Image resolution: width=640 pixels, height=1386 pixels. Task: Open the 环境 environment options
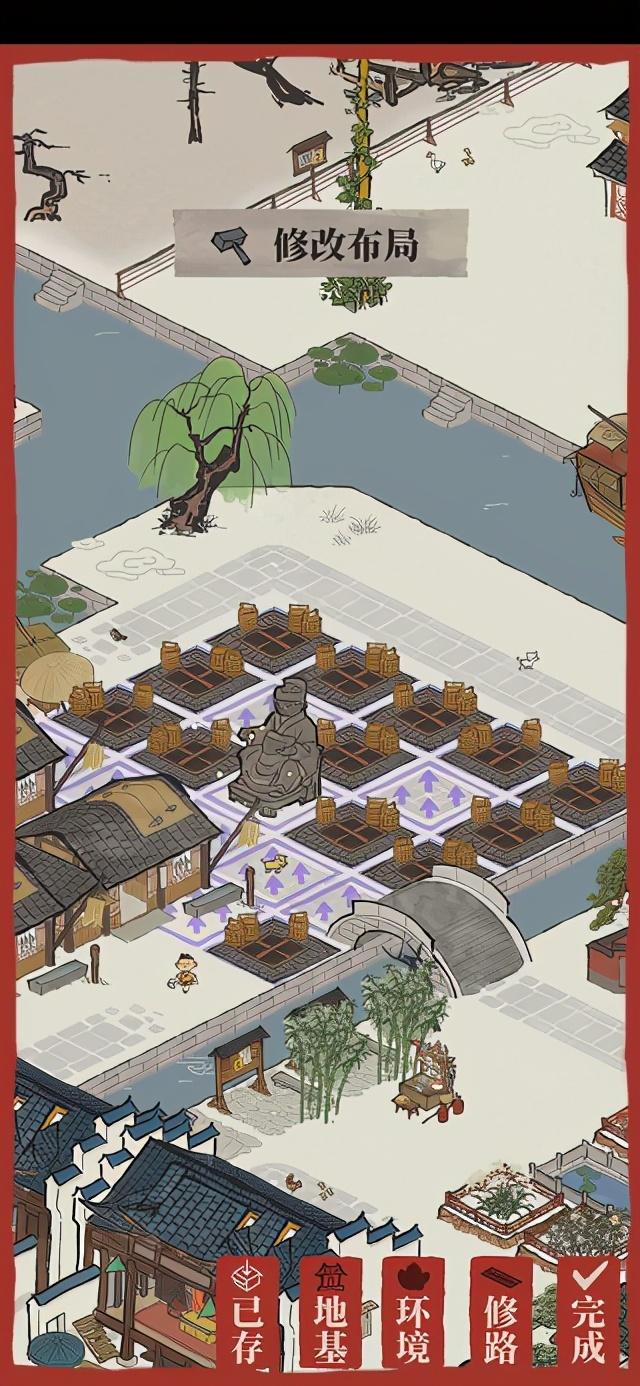(413, 1315)
